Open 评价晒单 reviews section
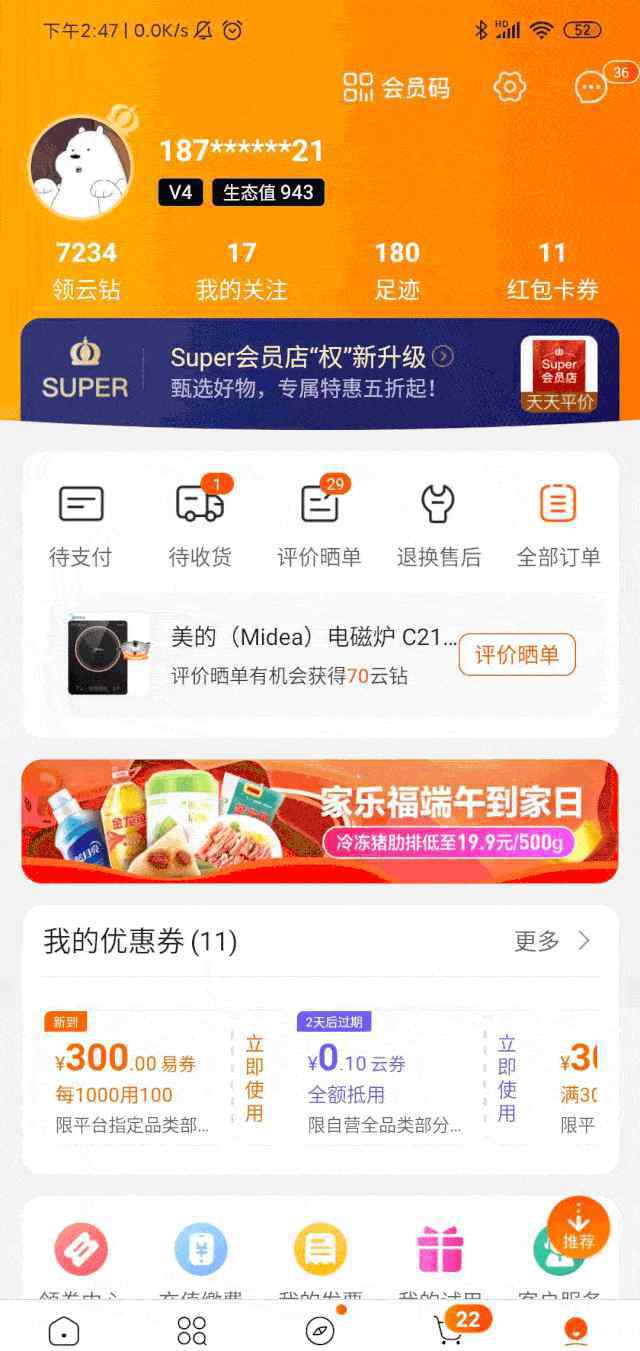This screenshot has height=1351, width=640. 319,525
